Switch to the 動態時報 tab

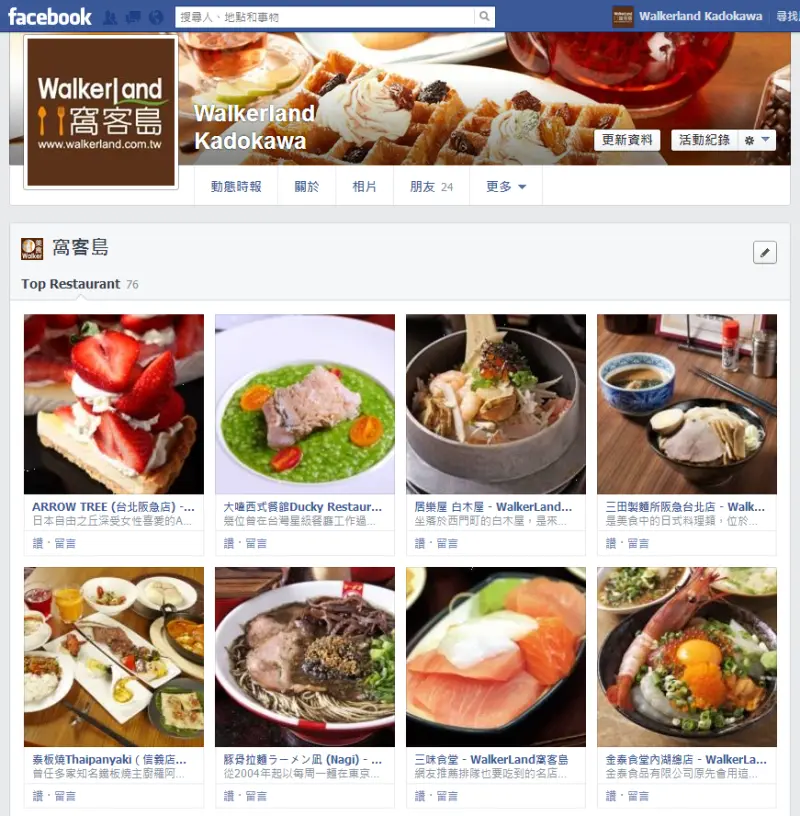tap(236, 187)
